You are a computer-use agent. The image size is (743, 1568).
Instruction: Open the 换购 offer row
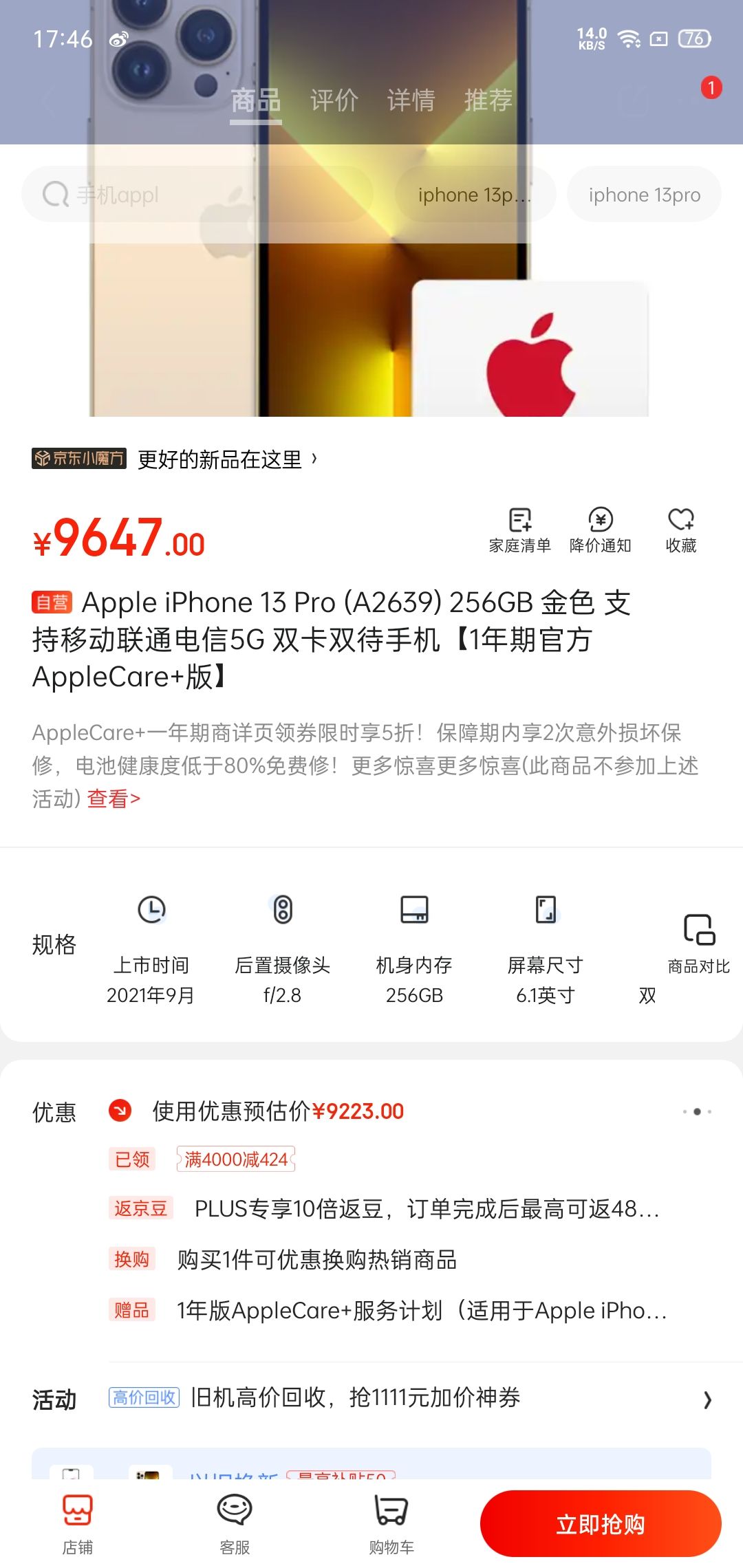(316, 1259)
